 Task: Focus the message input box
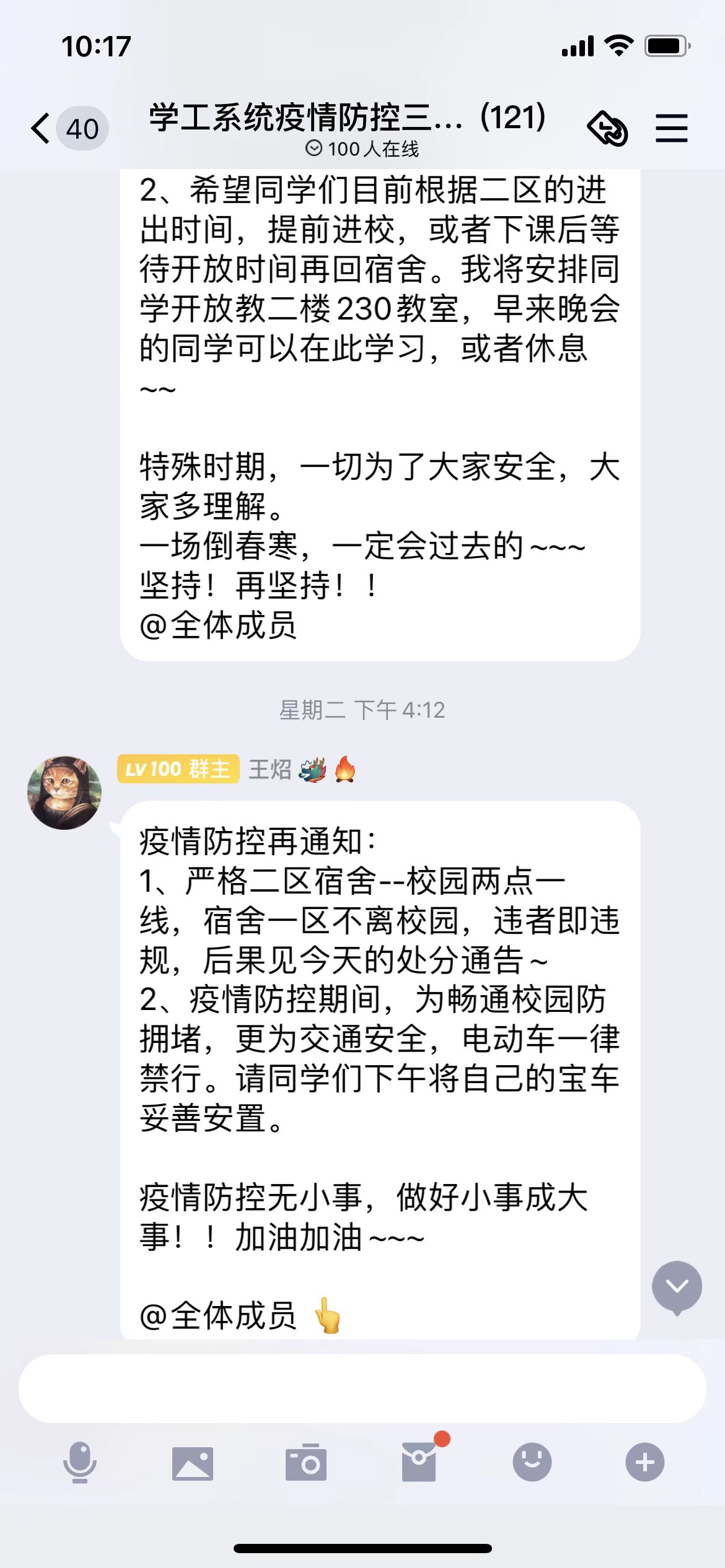click(x=362, y=1388)
